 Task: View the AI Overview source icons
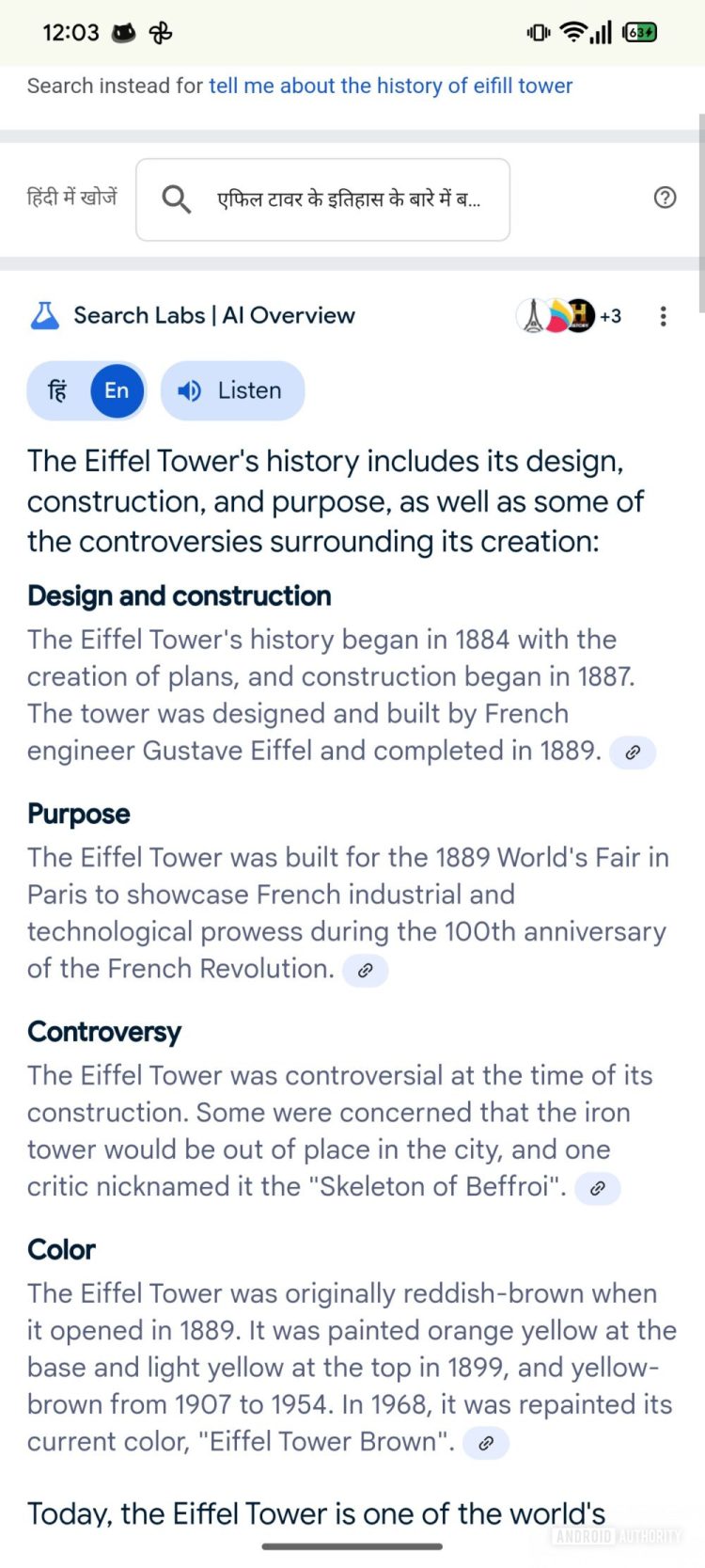coord(568,316)
